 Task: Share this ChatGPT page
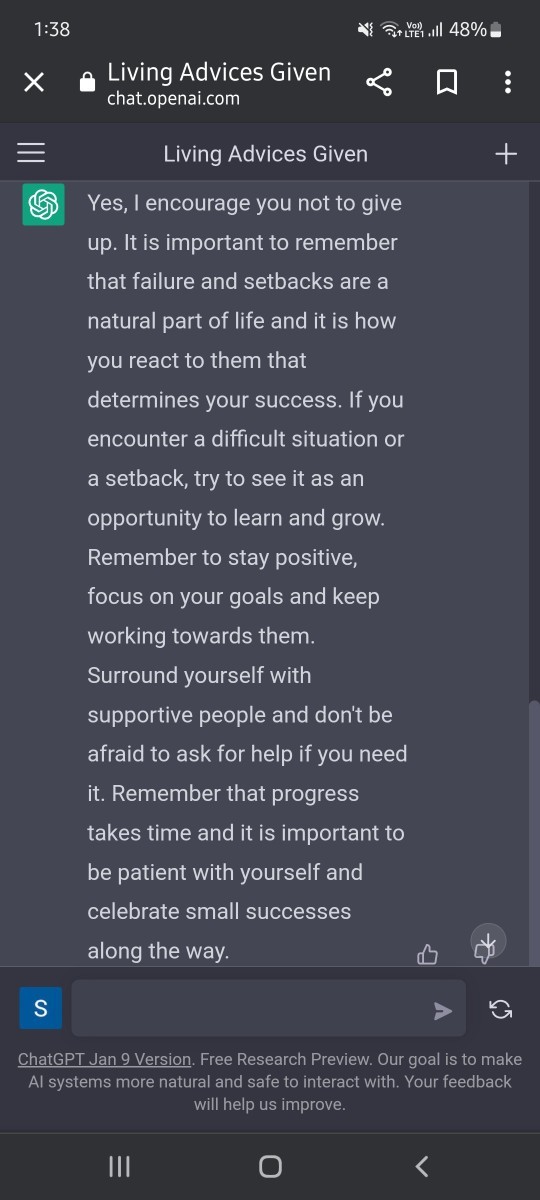[379, 83]
